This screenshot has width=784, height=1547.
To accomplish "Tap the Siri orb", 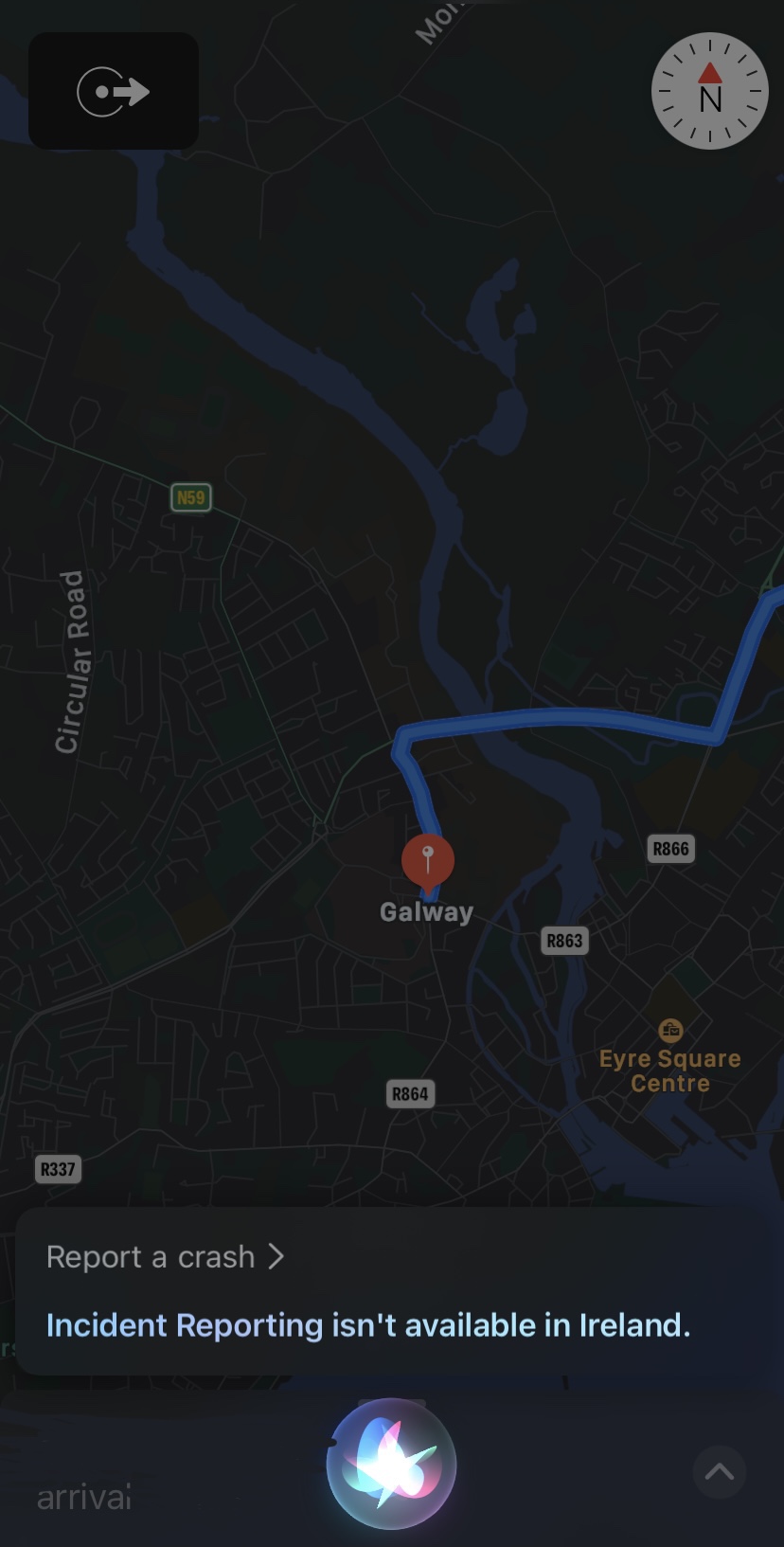I will pos(391,1464).
